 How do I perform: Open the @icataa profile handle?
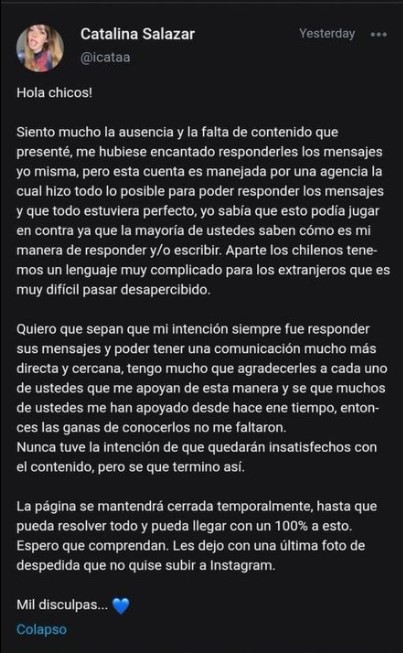[105, 57]
